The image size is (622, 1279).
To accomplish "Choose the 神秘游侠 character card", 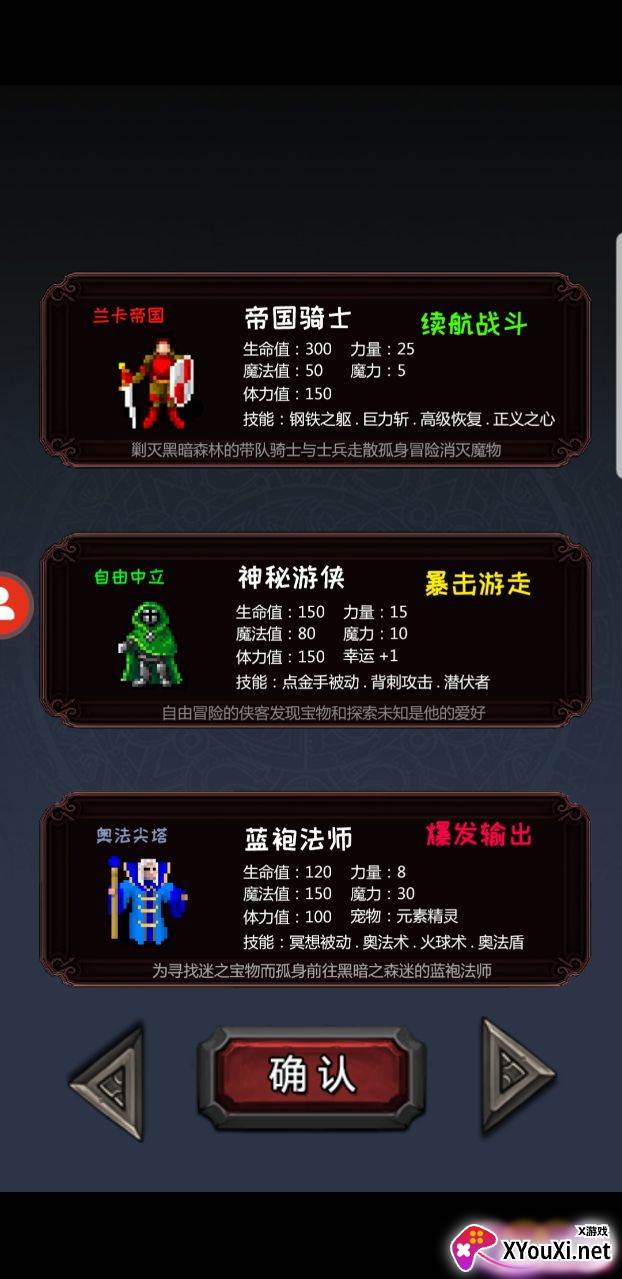I will pyautogui.click(x=314, y=630).
